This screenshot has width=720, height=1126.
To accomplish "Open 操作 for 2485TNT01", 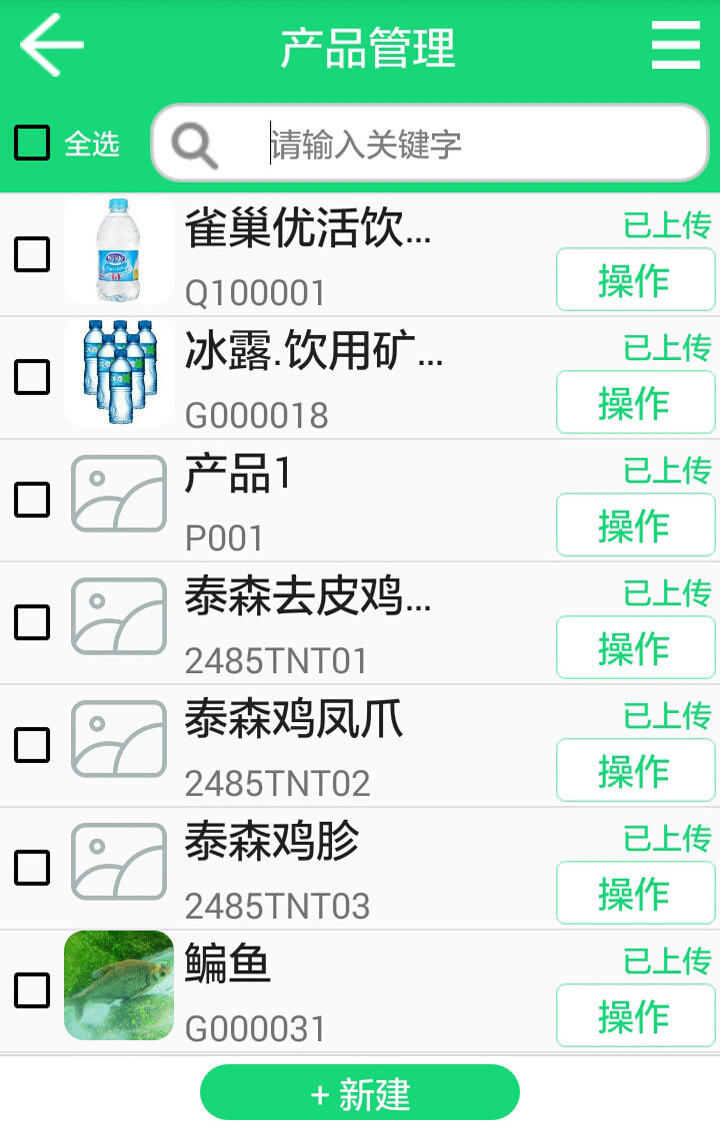I will pyautogui.click(x=635, y=648).
